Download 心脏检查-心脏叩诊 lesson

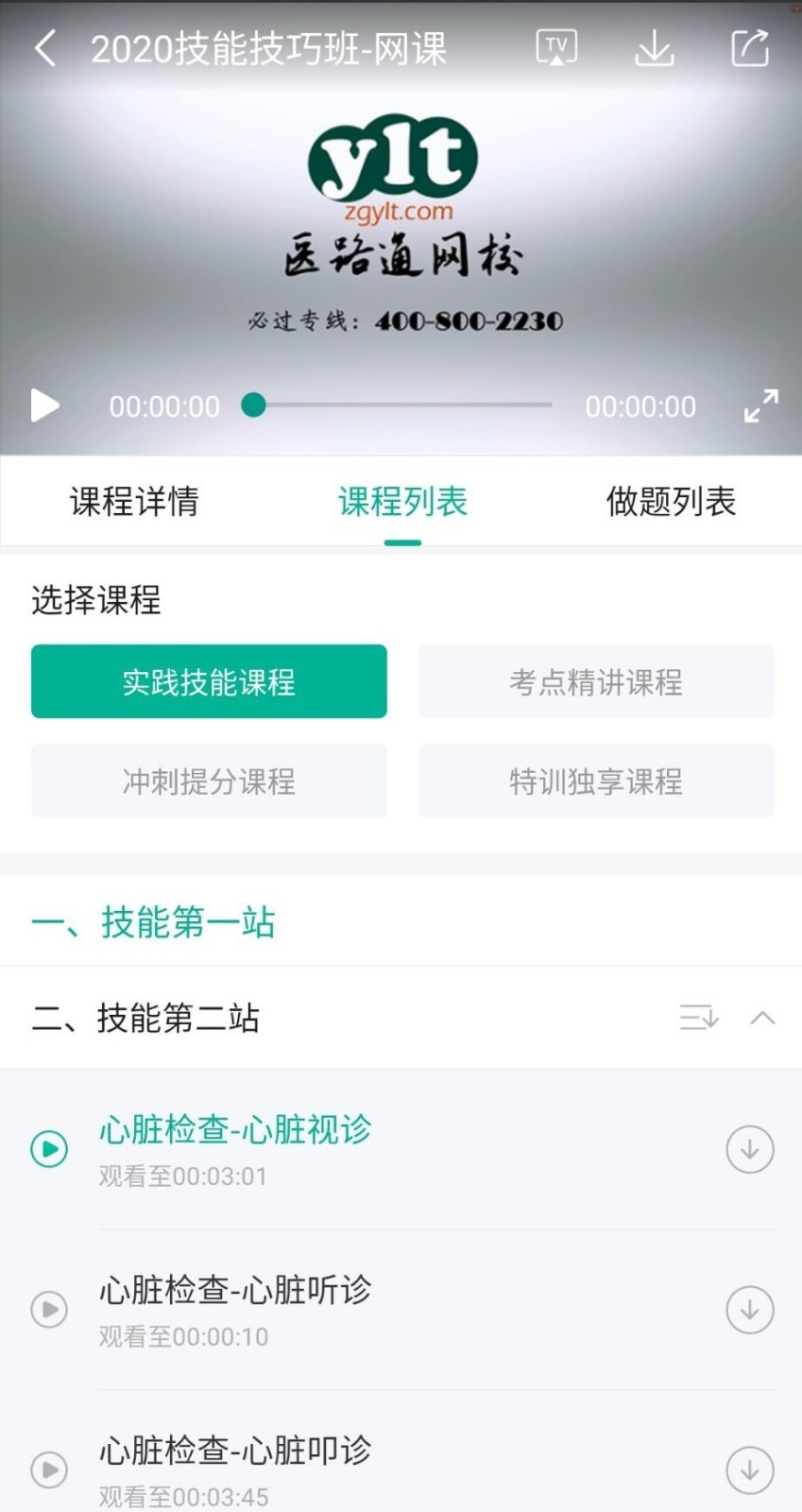coord(749,1470)
